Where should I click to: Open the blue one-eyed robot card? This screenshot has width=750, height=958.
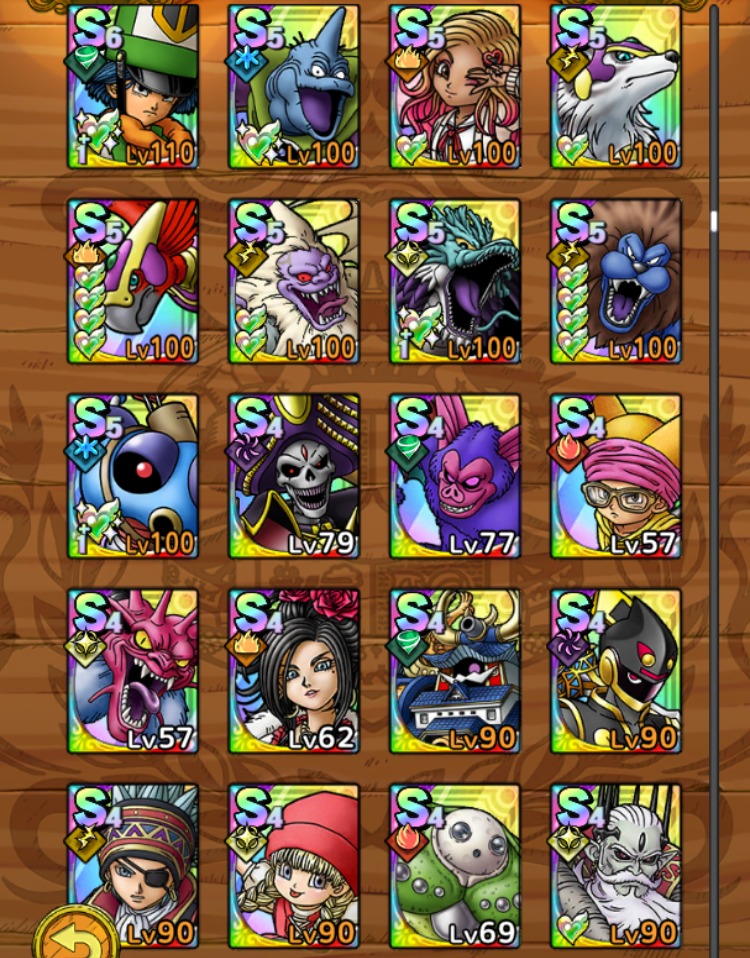[133, 476]
